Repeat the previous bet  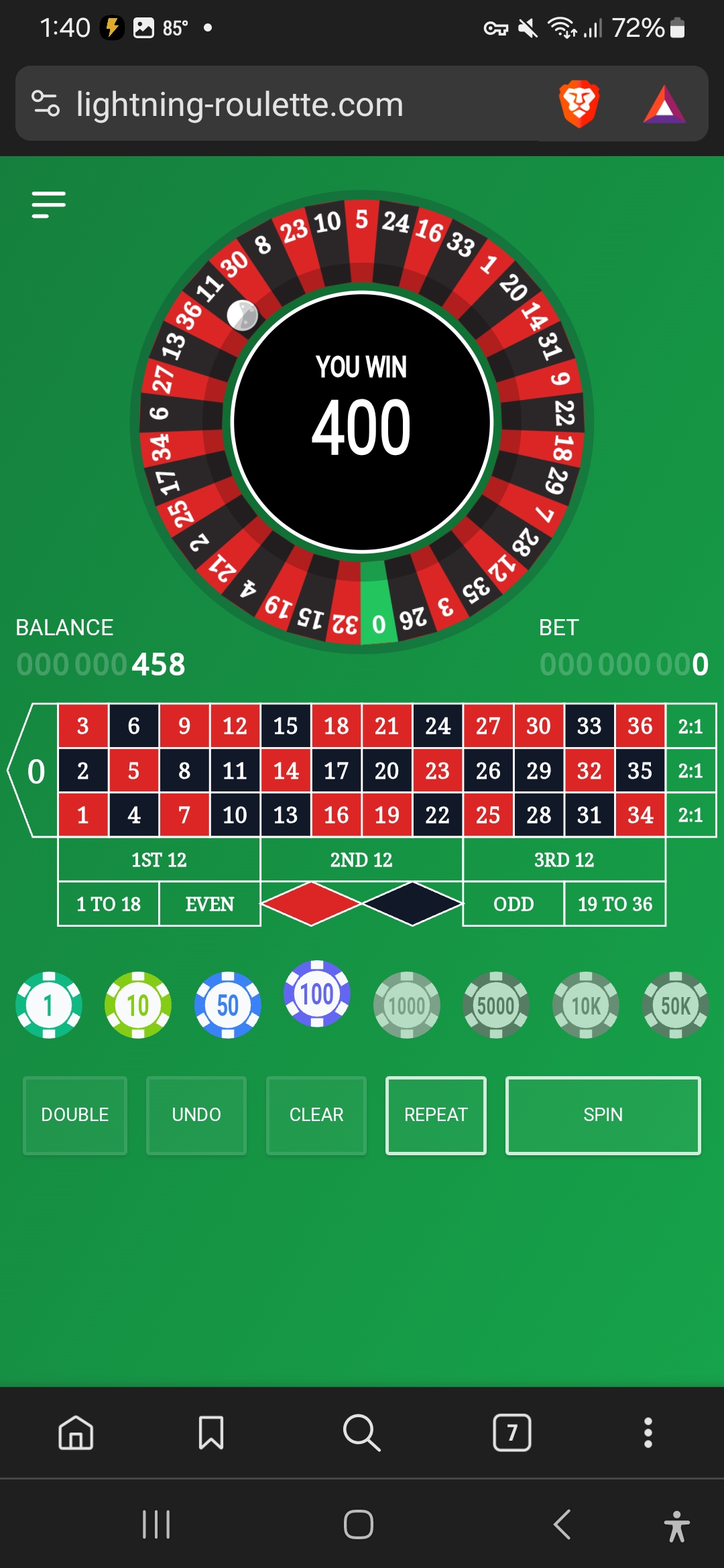point(436,1115)
